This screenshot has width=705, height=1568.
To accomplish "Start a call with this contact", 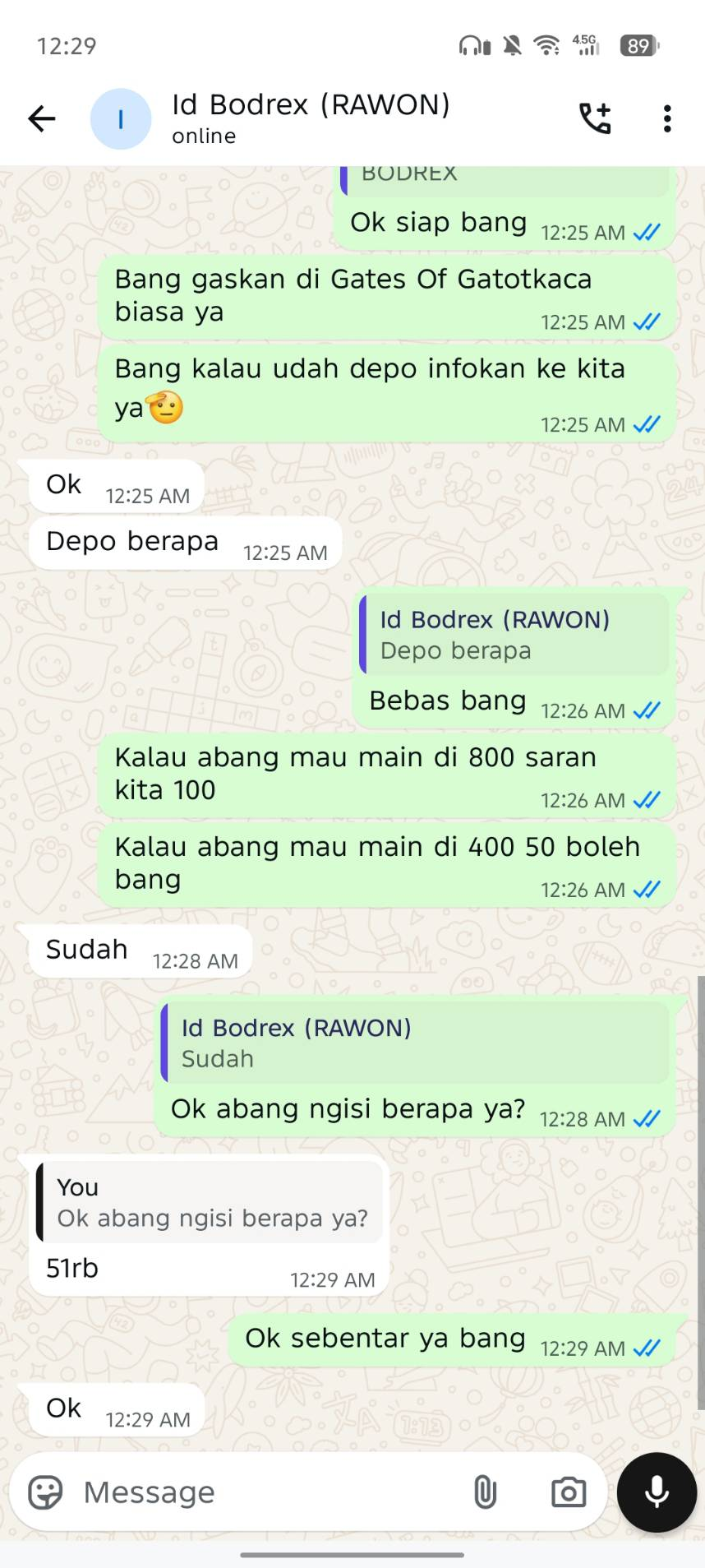I will click(x=595, y=119).
